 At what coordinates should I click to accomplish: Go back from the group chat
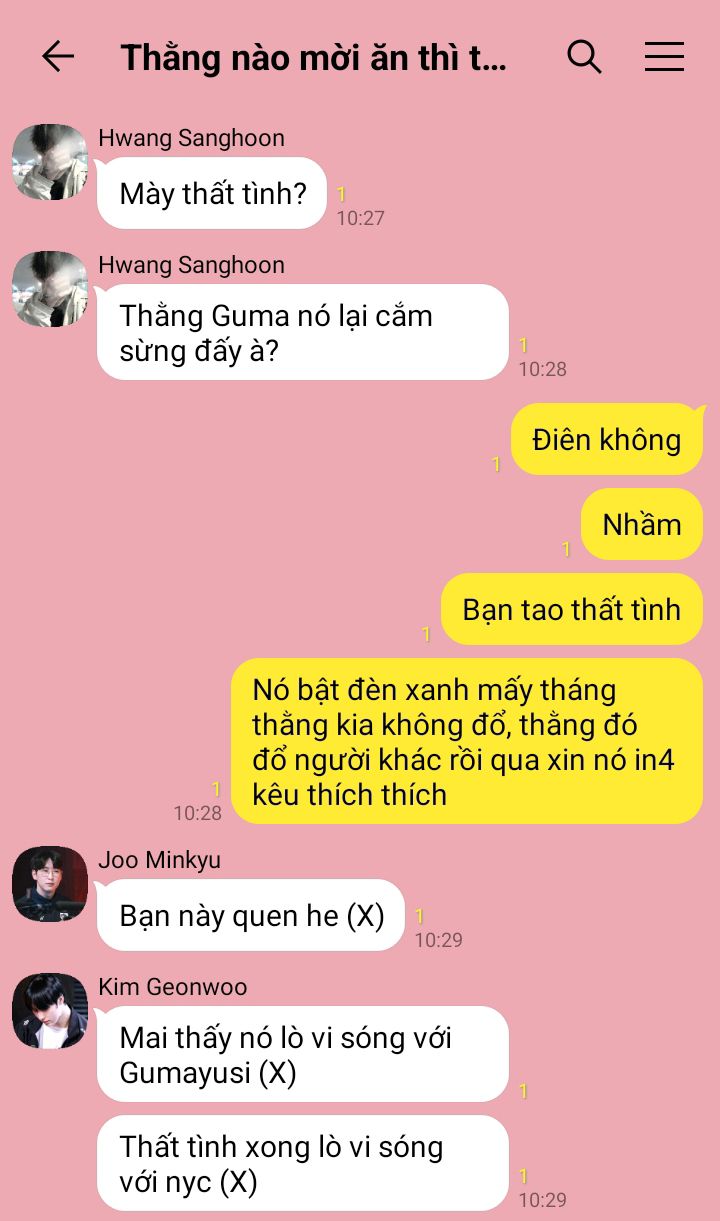(58, 57)
